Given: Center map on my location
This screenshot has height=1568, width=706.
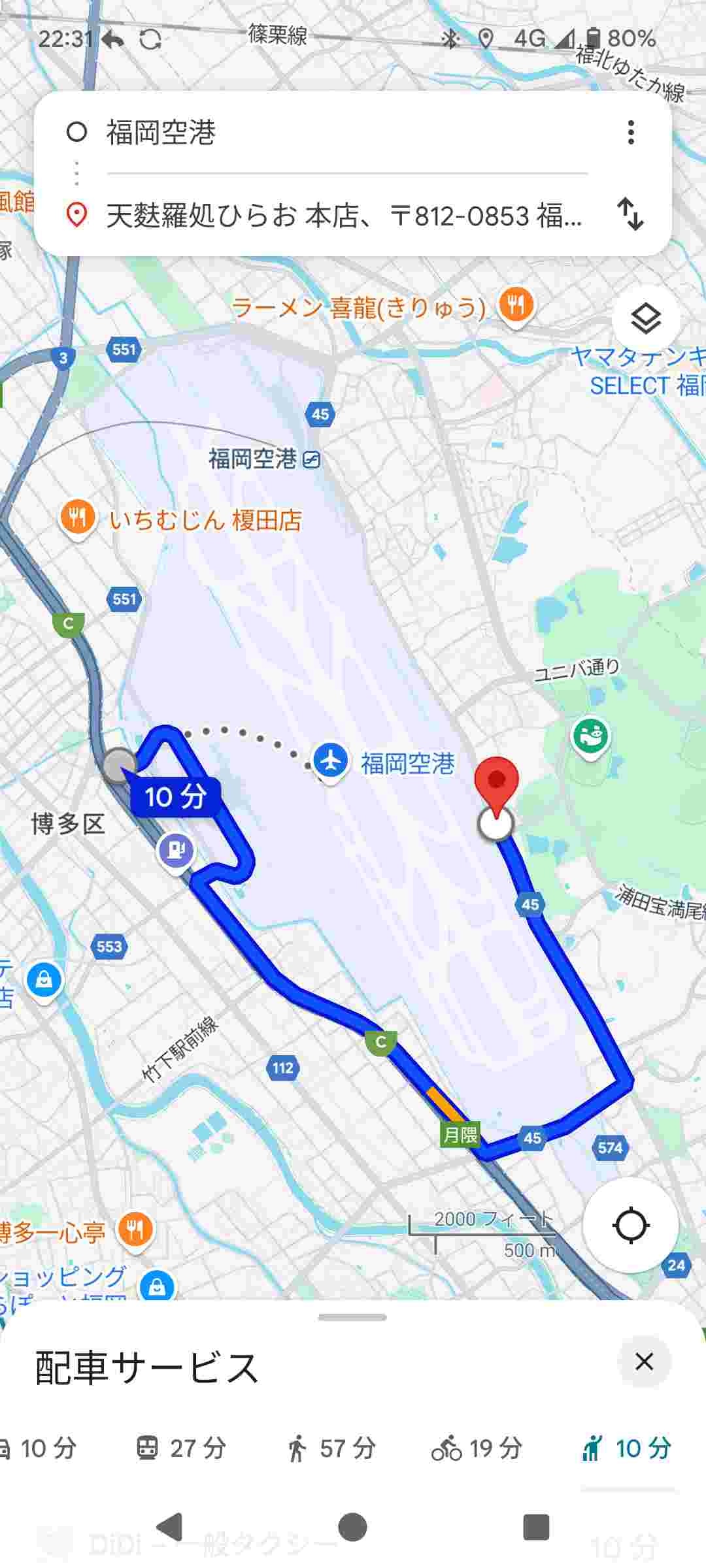Looking at the screenshot, I should click(x=631, y=1226).
